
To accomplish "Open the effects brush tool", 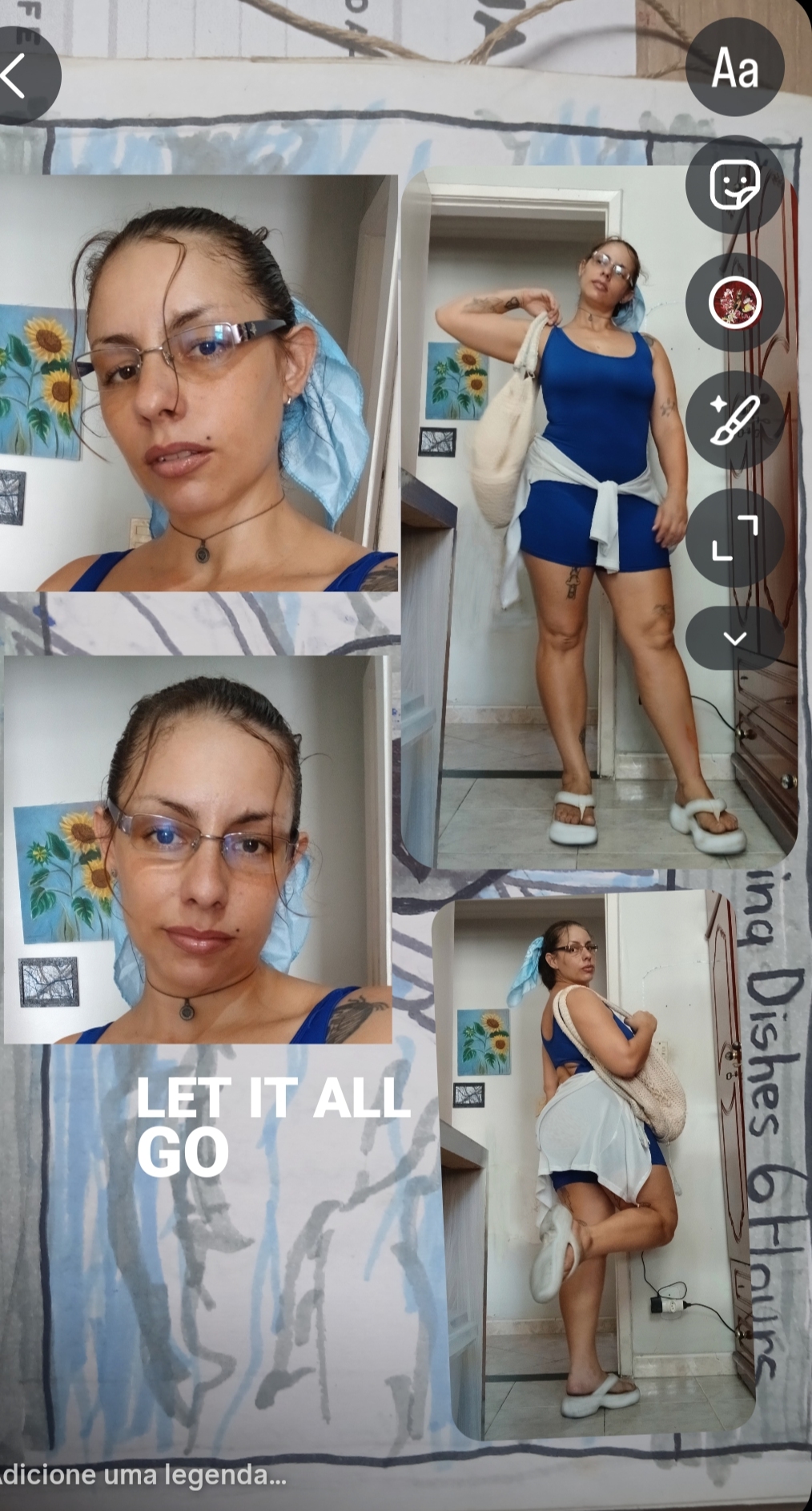I will point(734,420).
